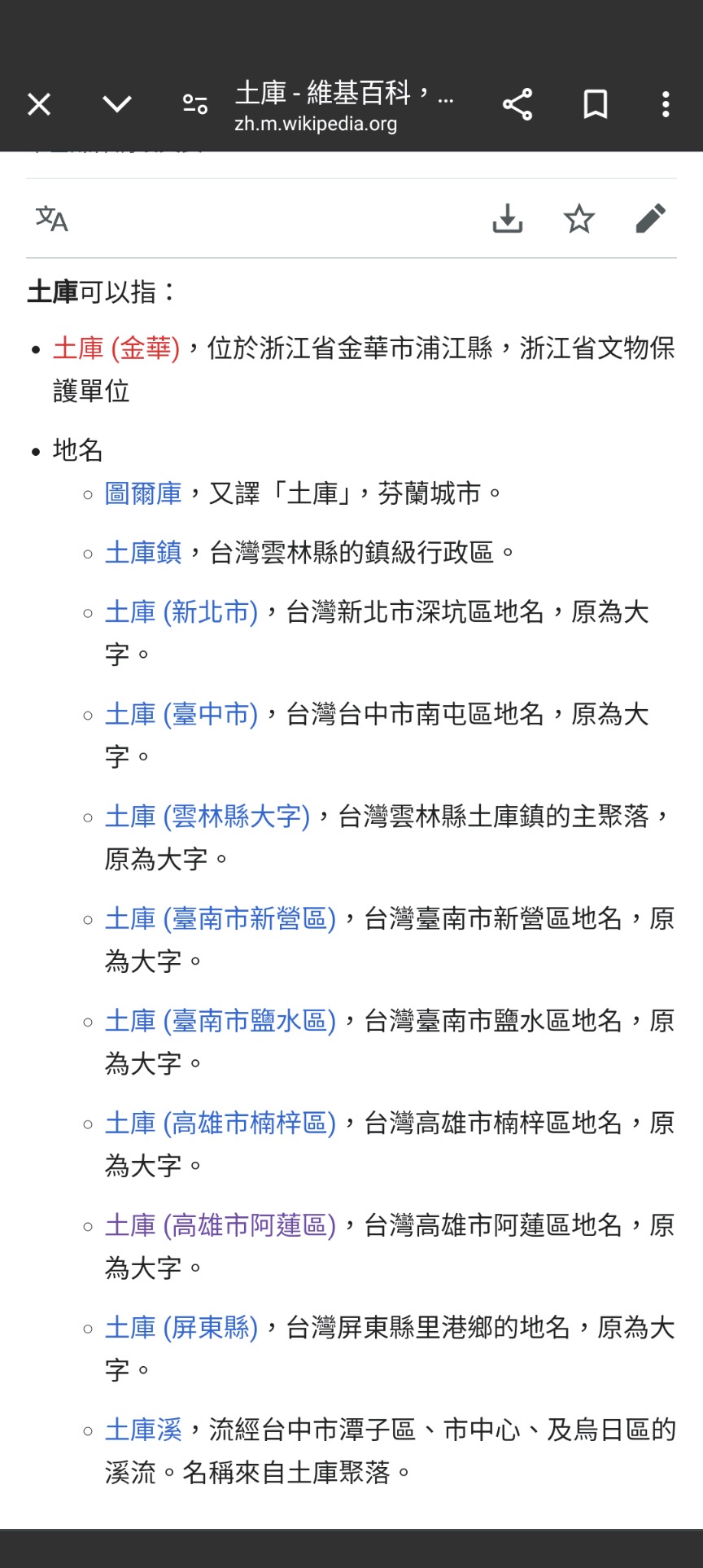Open the 圖爾庫 link
703x1568 pixels.
[x=143, y=493]
